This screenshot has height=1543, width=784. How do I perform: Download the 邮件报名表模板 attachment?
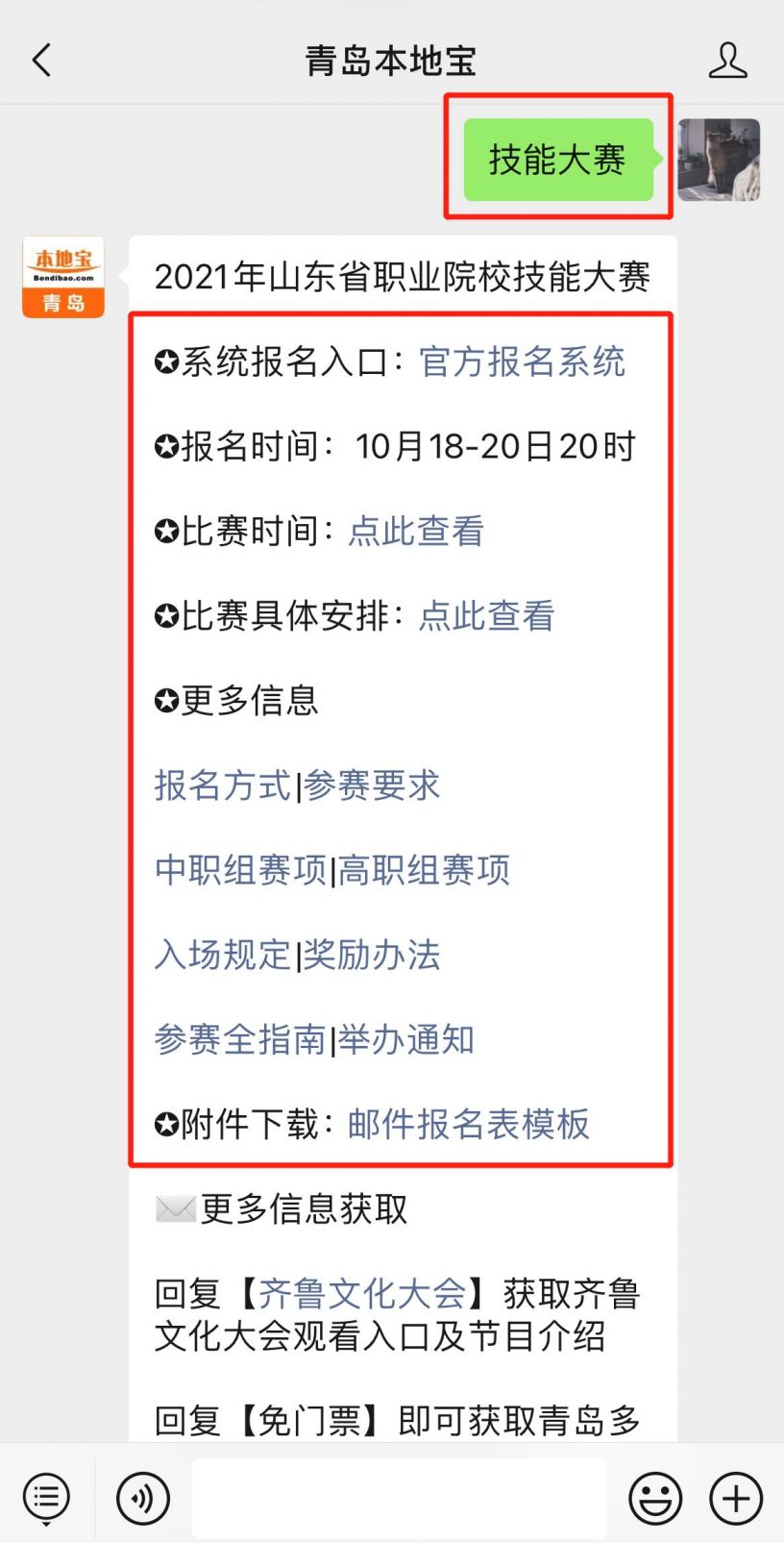pos(469,1124)
